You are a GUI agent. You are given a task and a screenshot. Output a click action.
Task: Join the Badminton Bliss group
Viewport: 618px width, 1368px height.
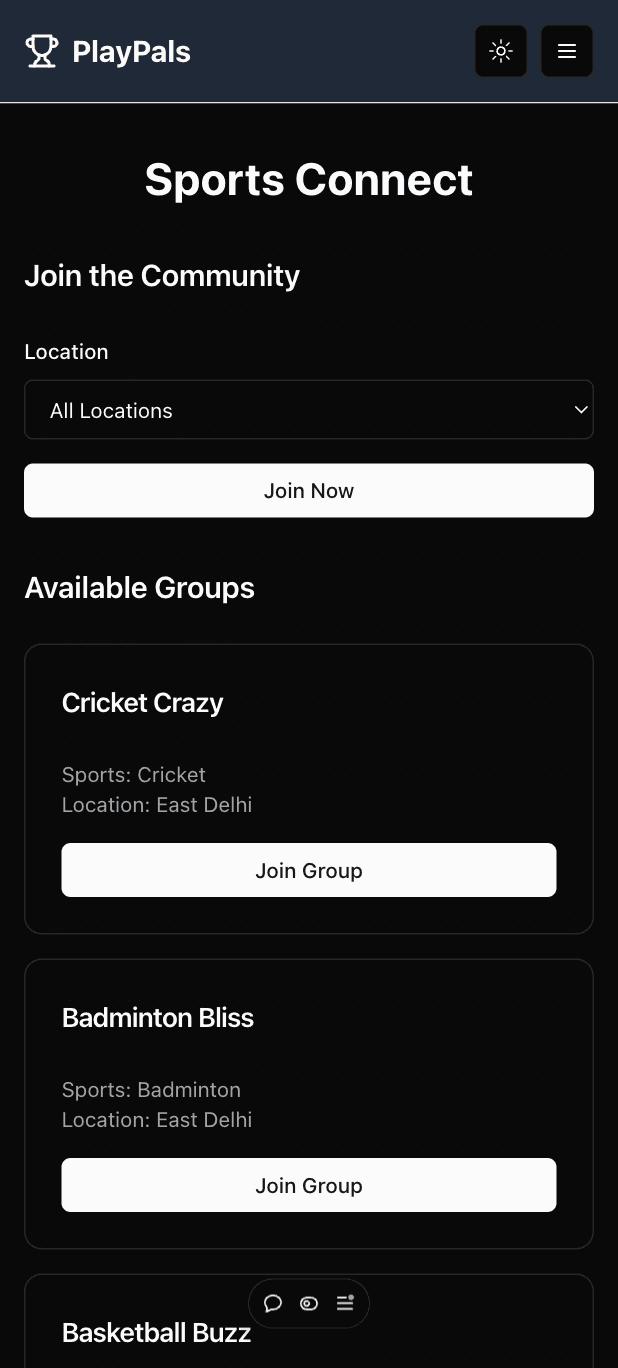(309, 1185)
